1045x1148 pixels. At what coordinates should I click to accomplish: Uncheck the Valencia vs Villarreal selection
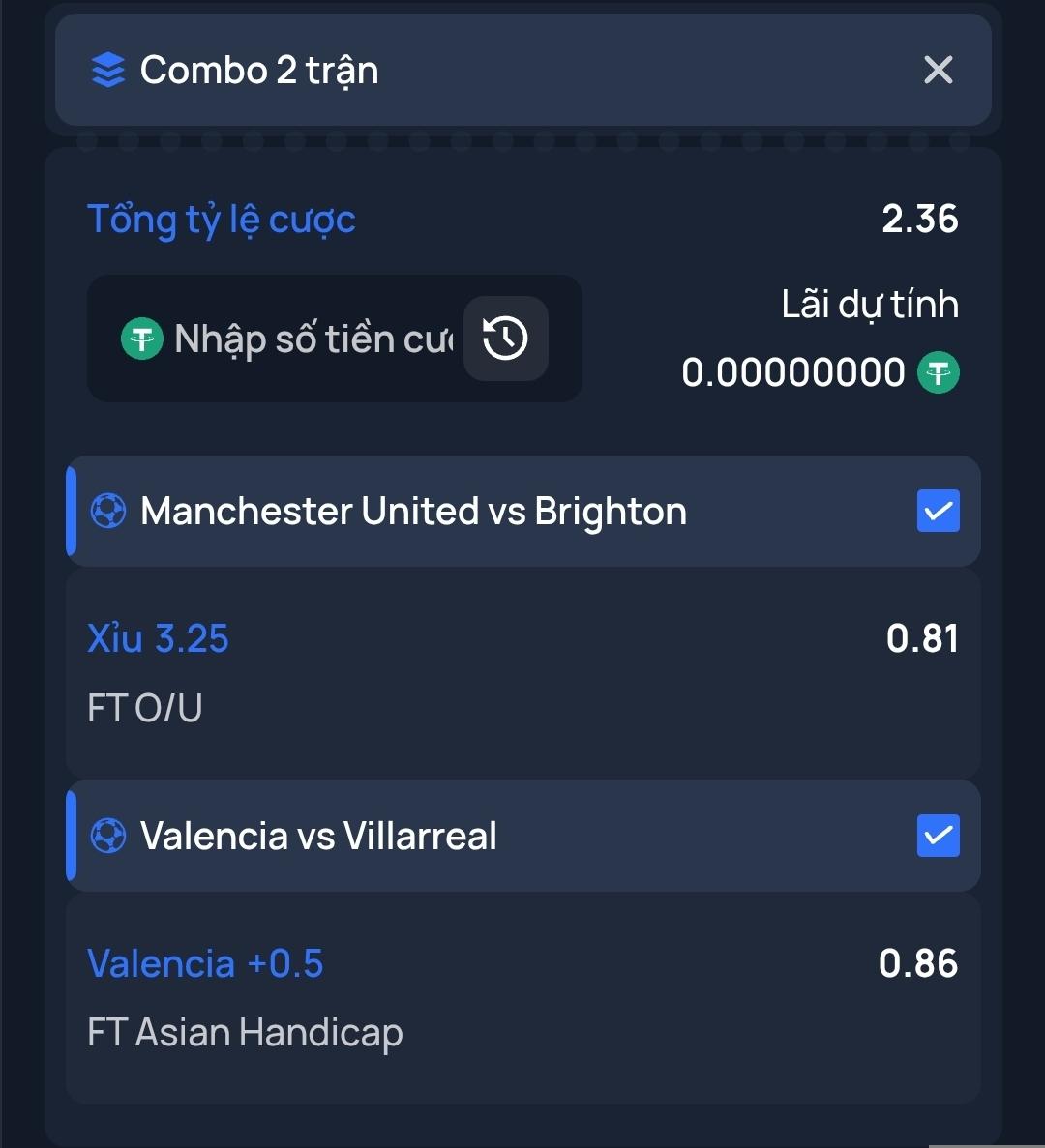click(938, 837)
